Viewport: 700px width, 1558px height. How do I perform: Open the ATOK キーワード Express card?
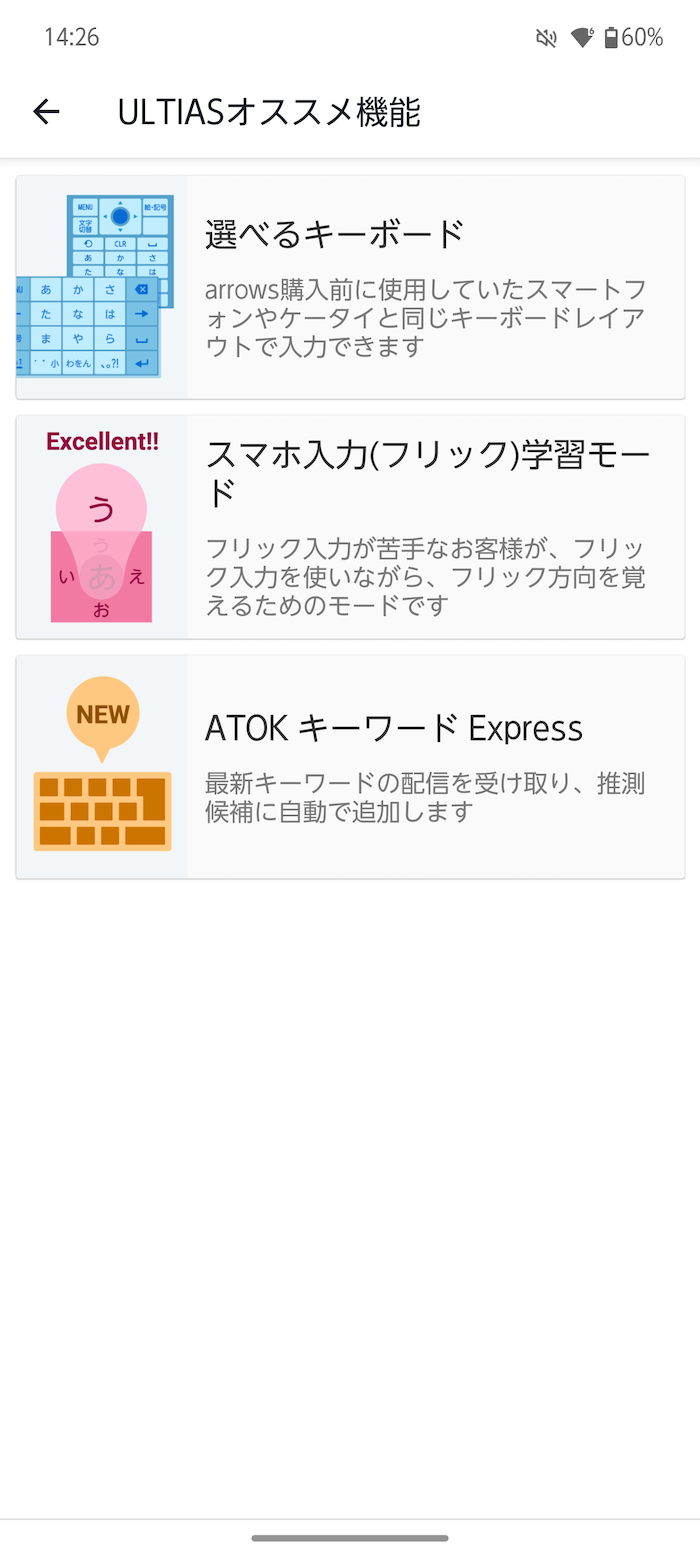(x=350, y=767)
